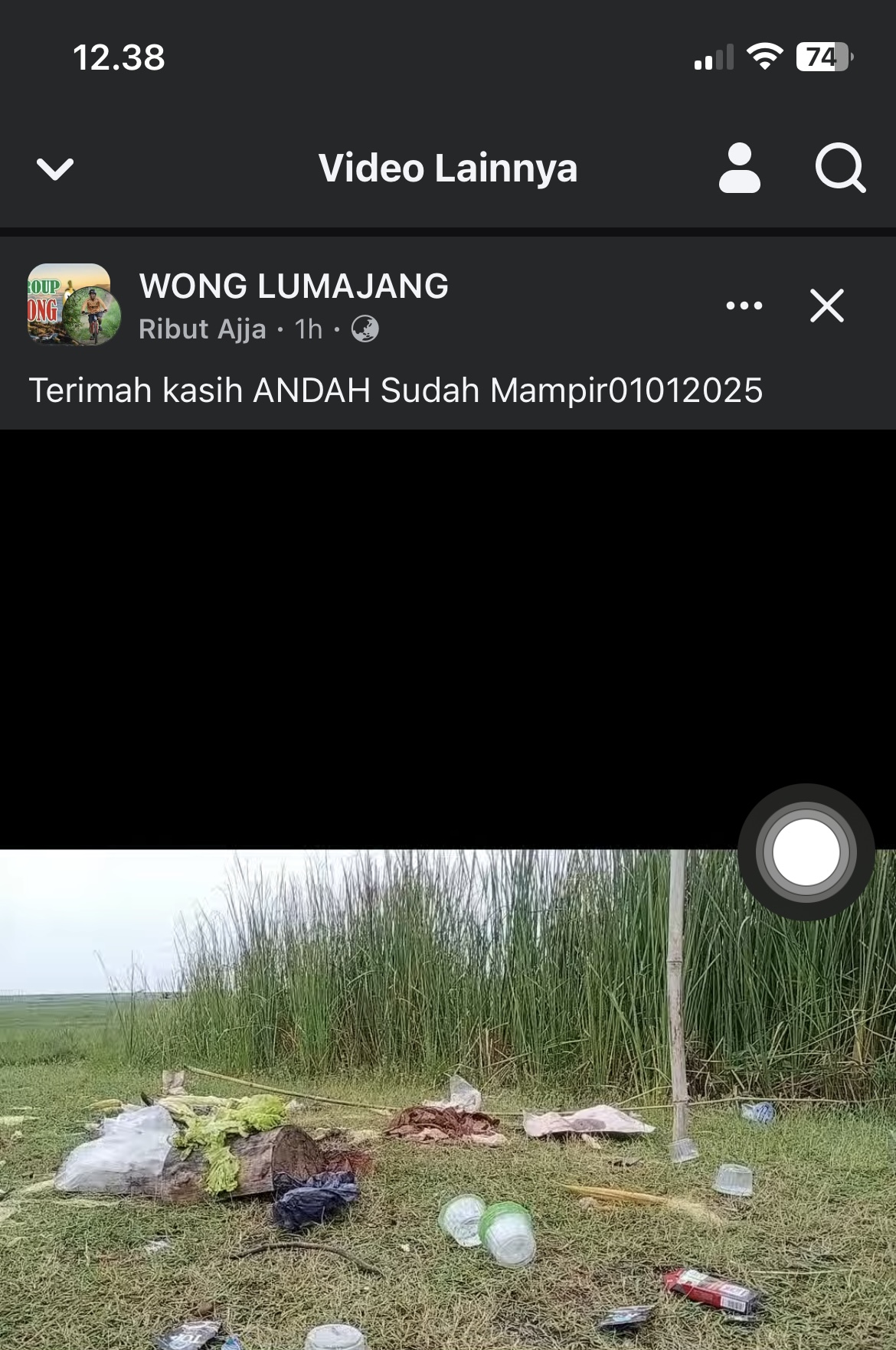Open the three-dot options menu on the post
Screen dimensions: 896x1350
coord(744,305)
